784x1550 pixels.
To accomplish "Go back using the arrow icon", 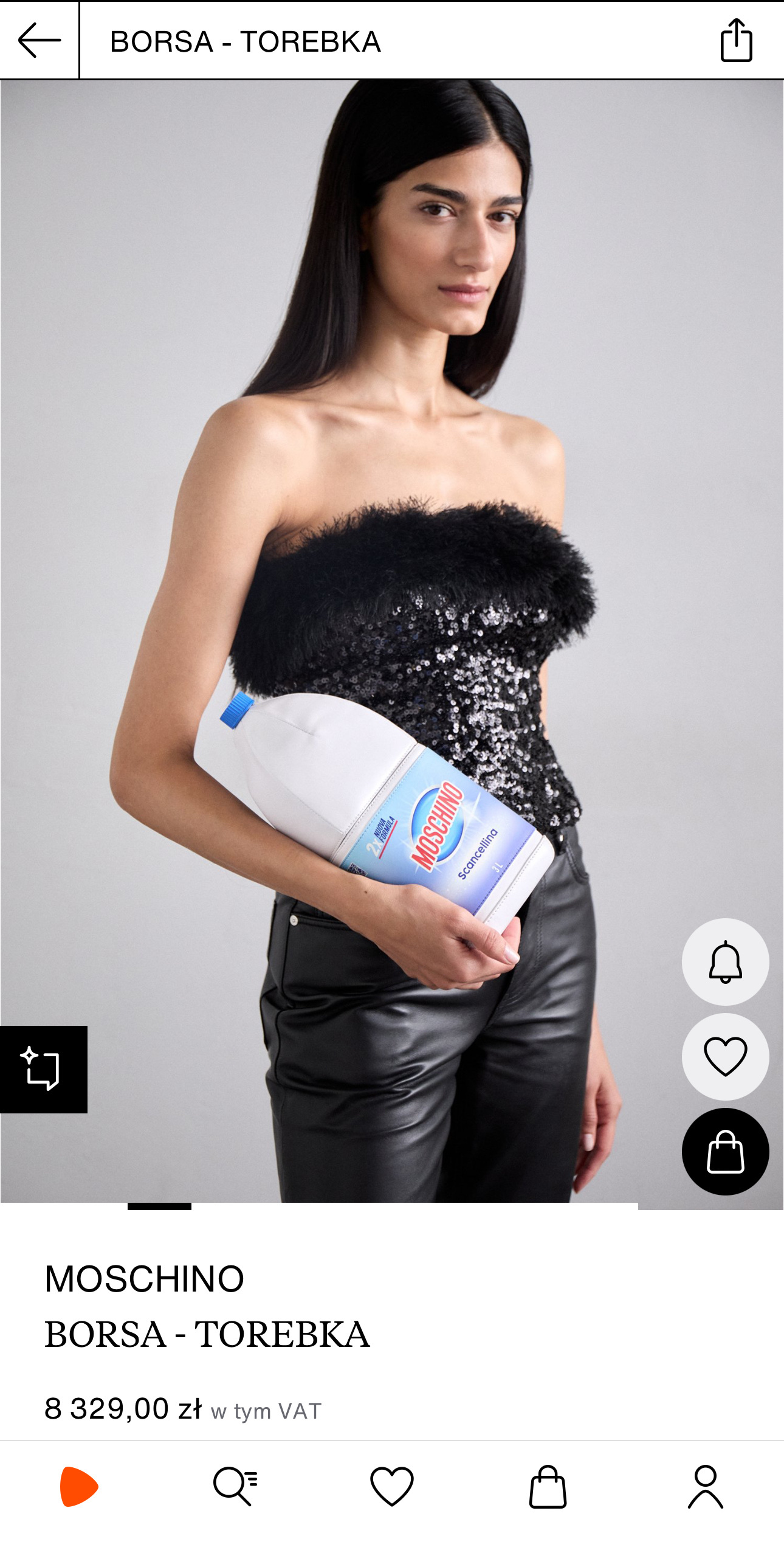I will (x=40, y=40).
